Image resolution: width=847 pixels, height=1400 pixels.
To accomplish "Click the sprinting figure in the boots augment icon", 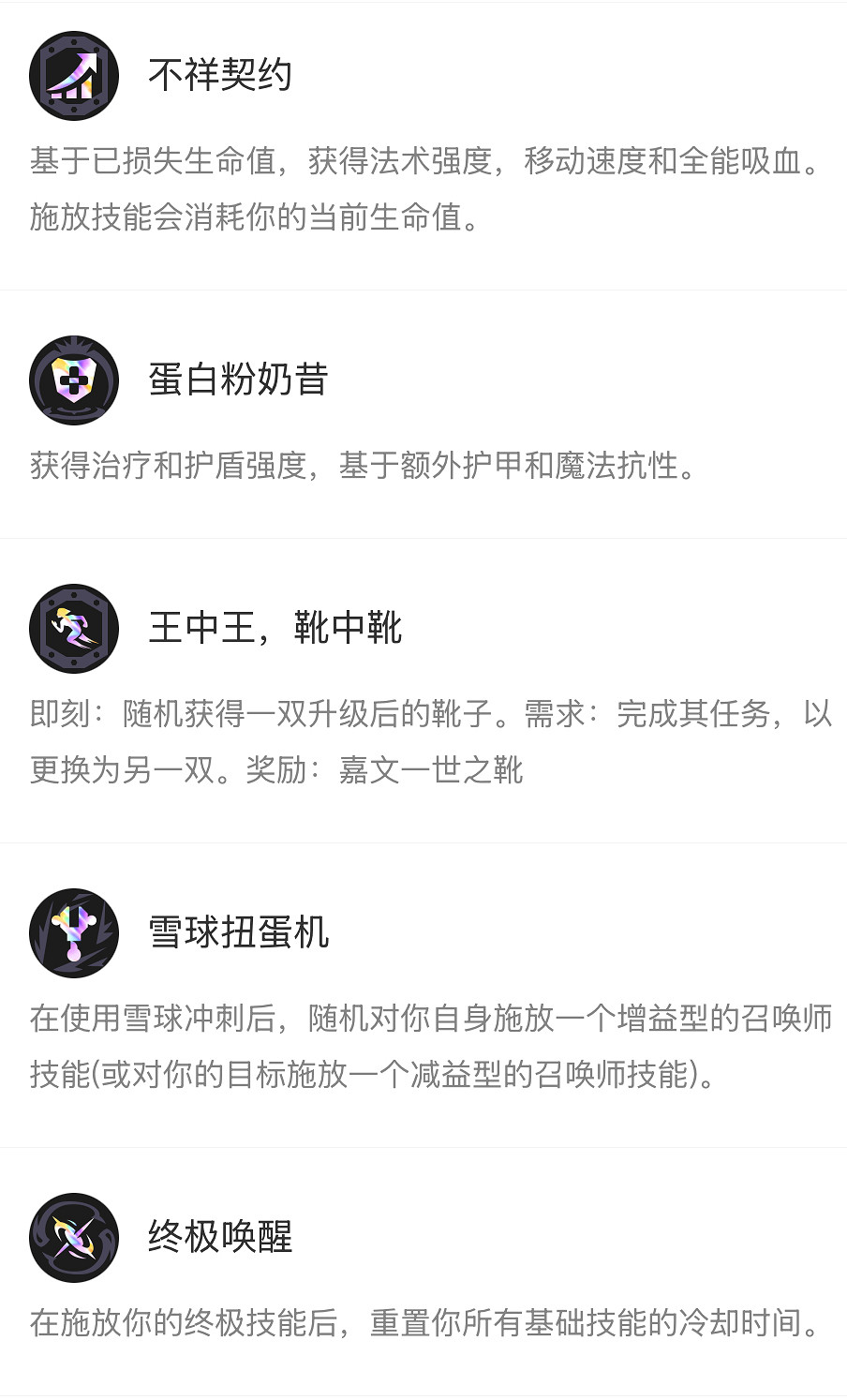I will (73, 629).
